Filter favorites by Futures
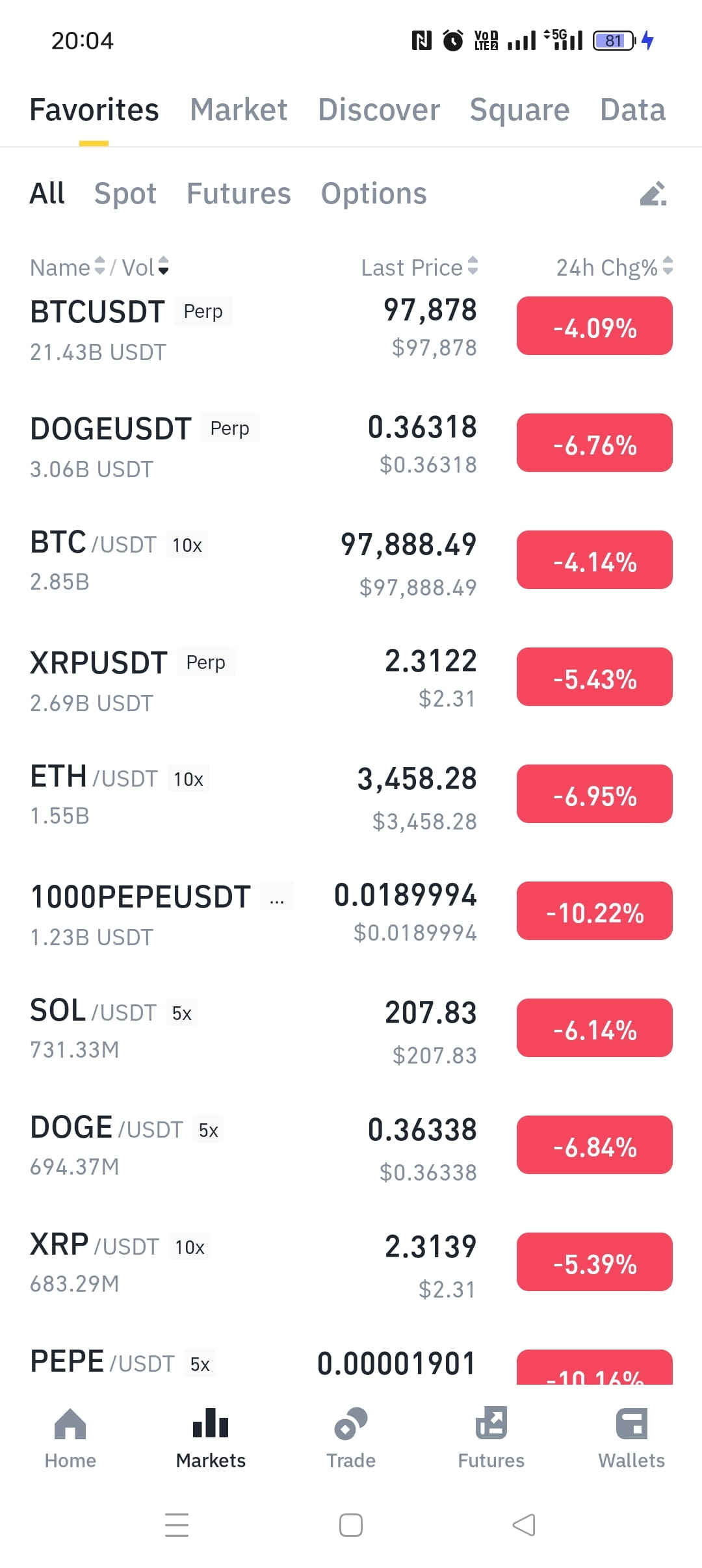Image resolution: width=702 pixels, height=1568 pixels. tap(239, 194)
